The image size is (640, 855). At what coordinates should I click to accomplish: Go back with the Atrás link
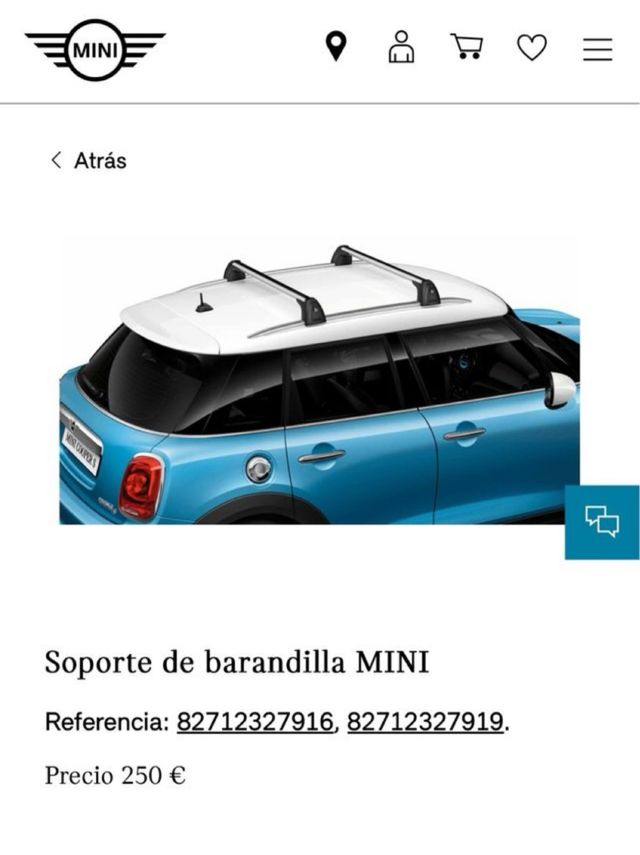pyautogui.click(x=89, y=160)
